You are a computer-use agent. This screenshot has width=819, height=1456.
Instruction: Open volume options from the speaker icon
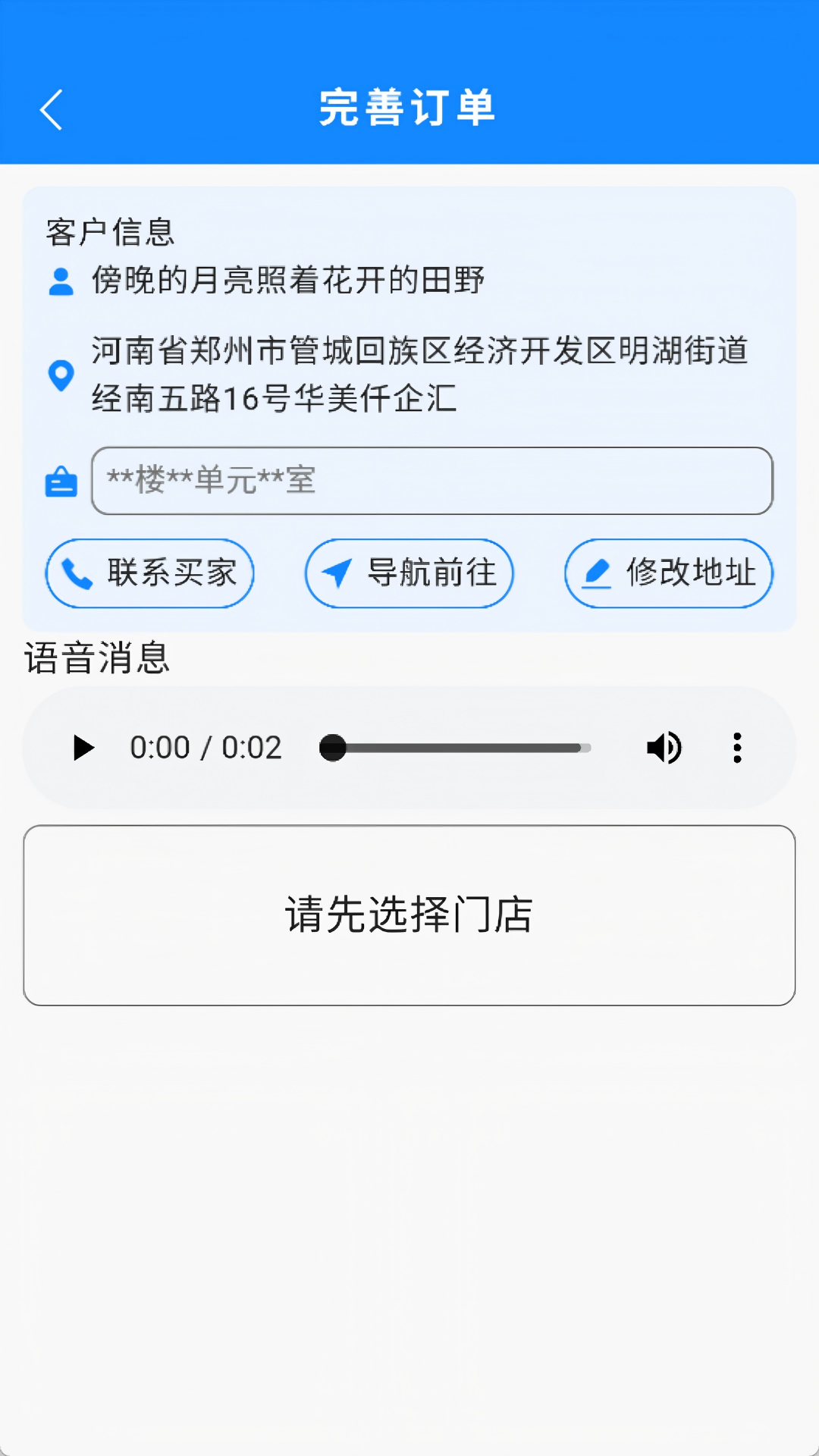664,748
